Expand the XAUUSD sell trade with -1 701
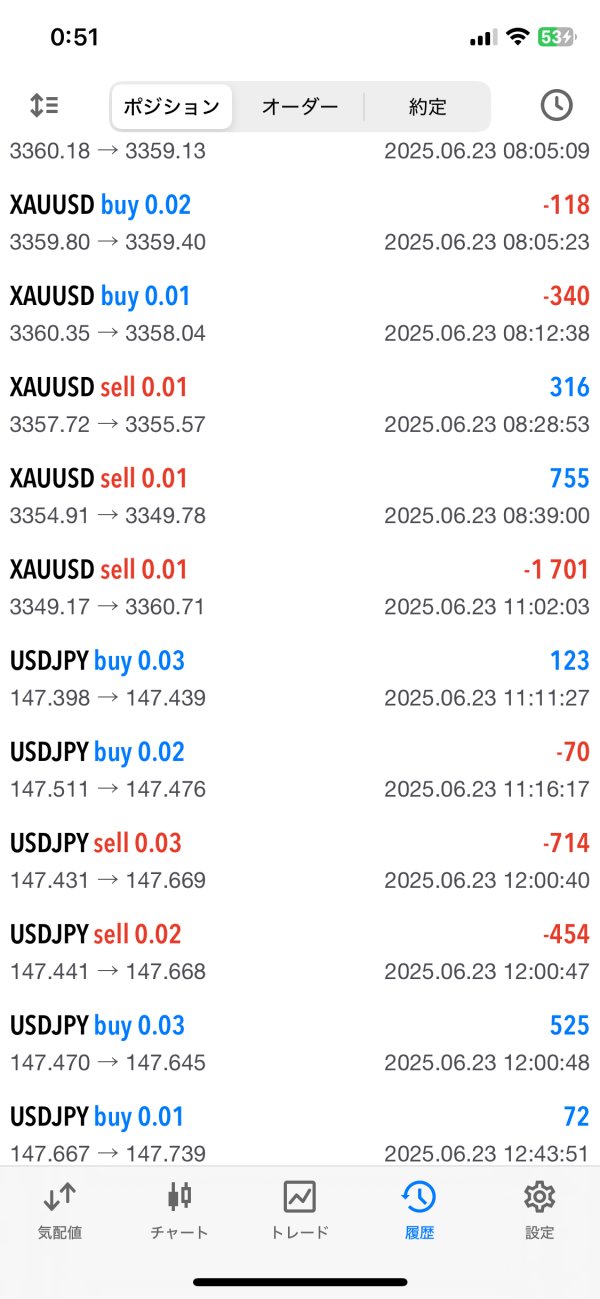This screenshot has height=1299, width=600. [x=300, y=587]
